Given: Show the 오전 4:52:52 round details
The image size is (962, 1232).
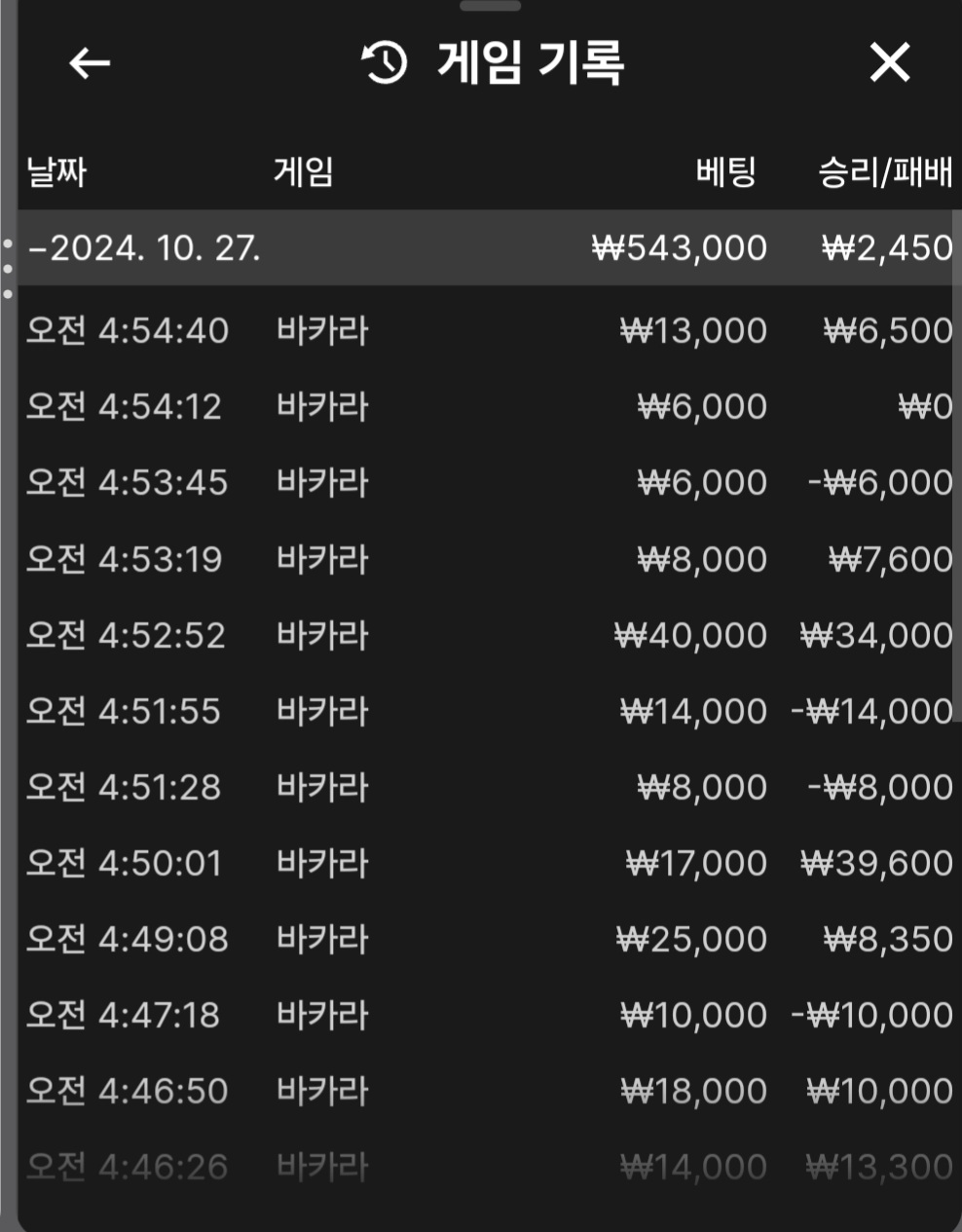Looking at the screenshot, I should [x=487, y=635].
